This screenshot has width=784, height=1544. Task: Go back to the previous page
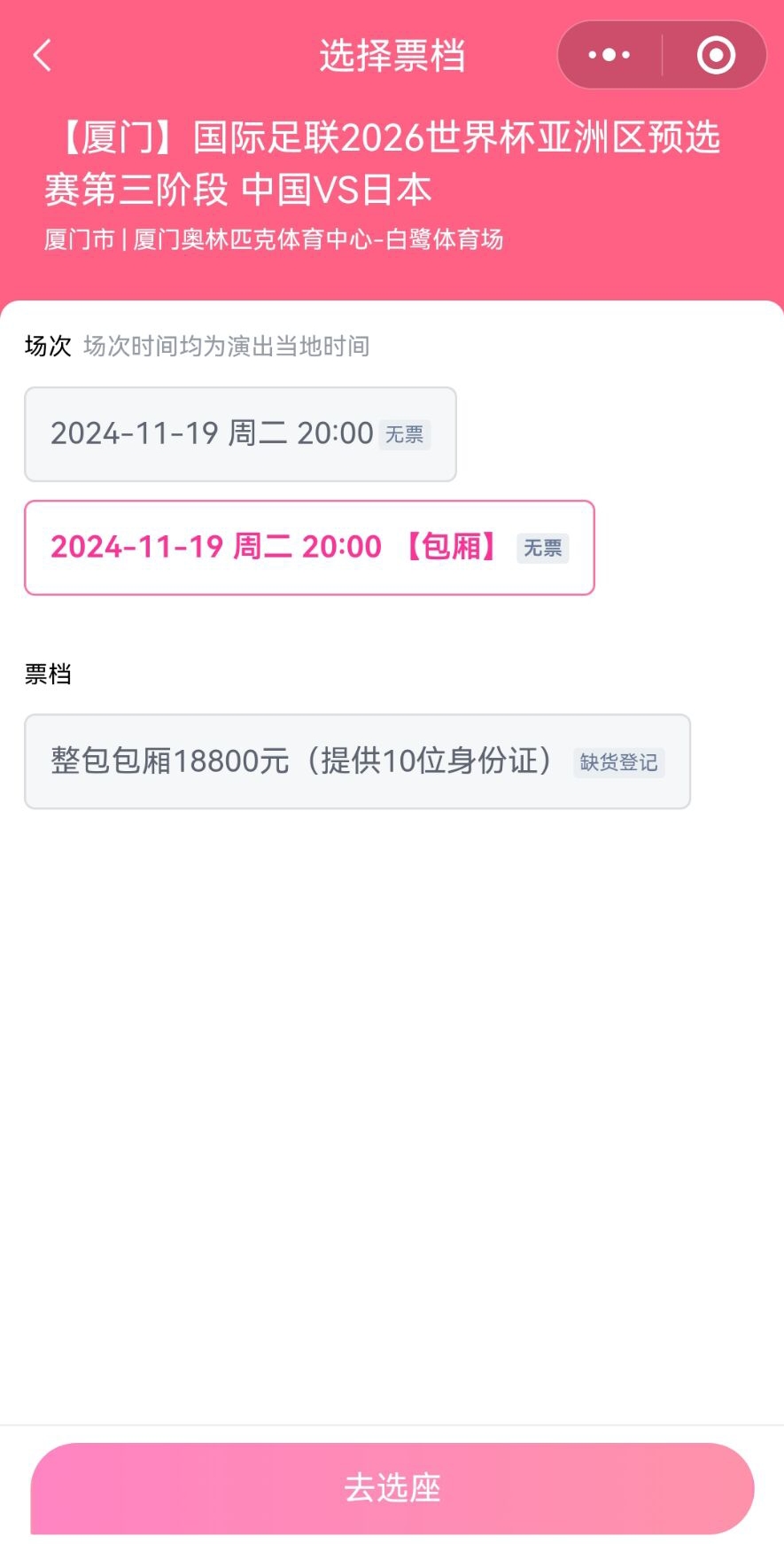click(43, 55)
